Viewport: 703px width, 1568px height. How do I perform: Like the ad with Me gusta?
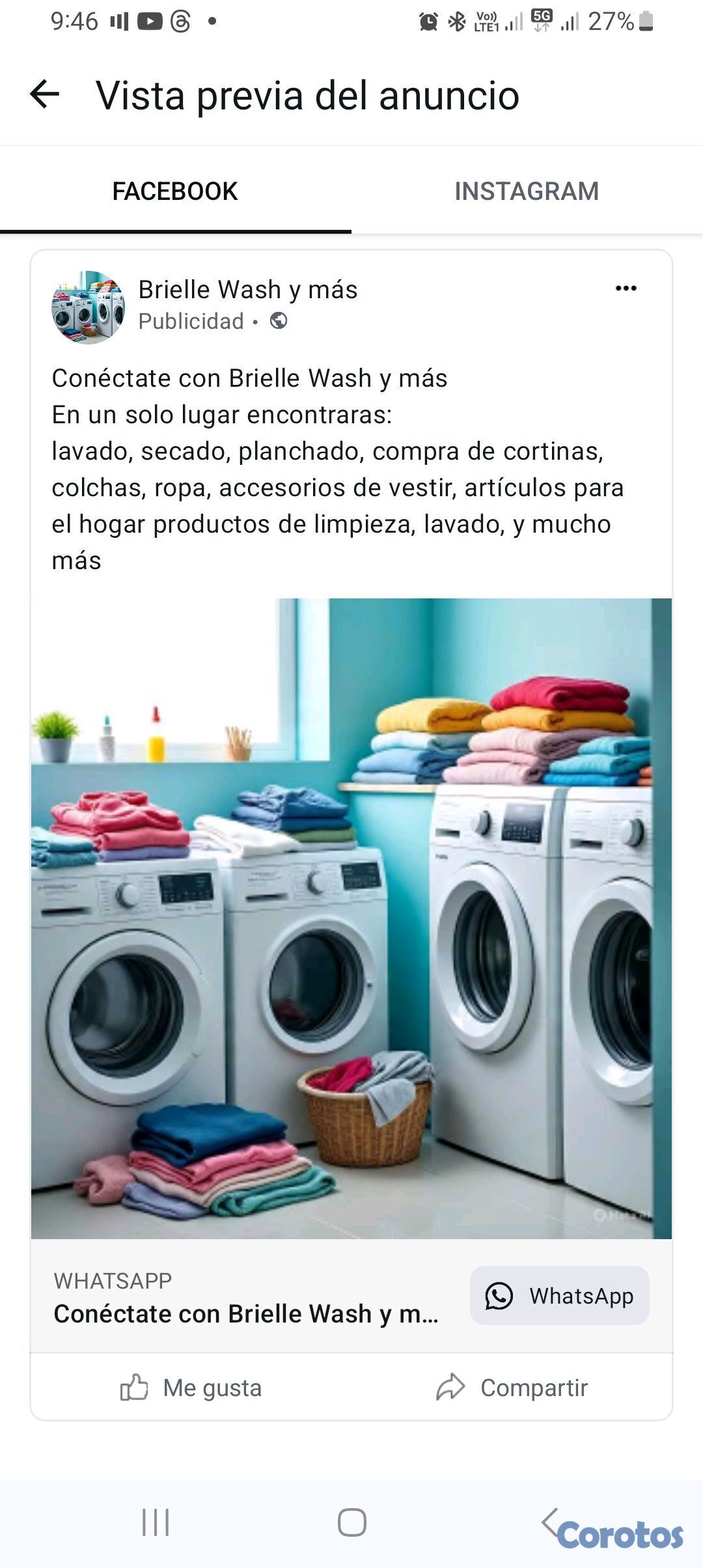coord(191,1388)
